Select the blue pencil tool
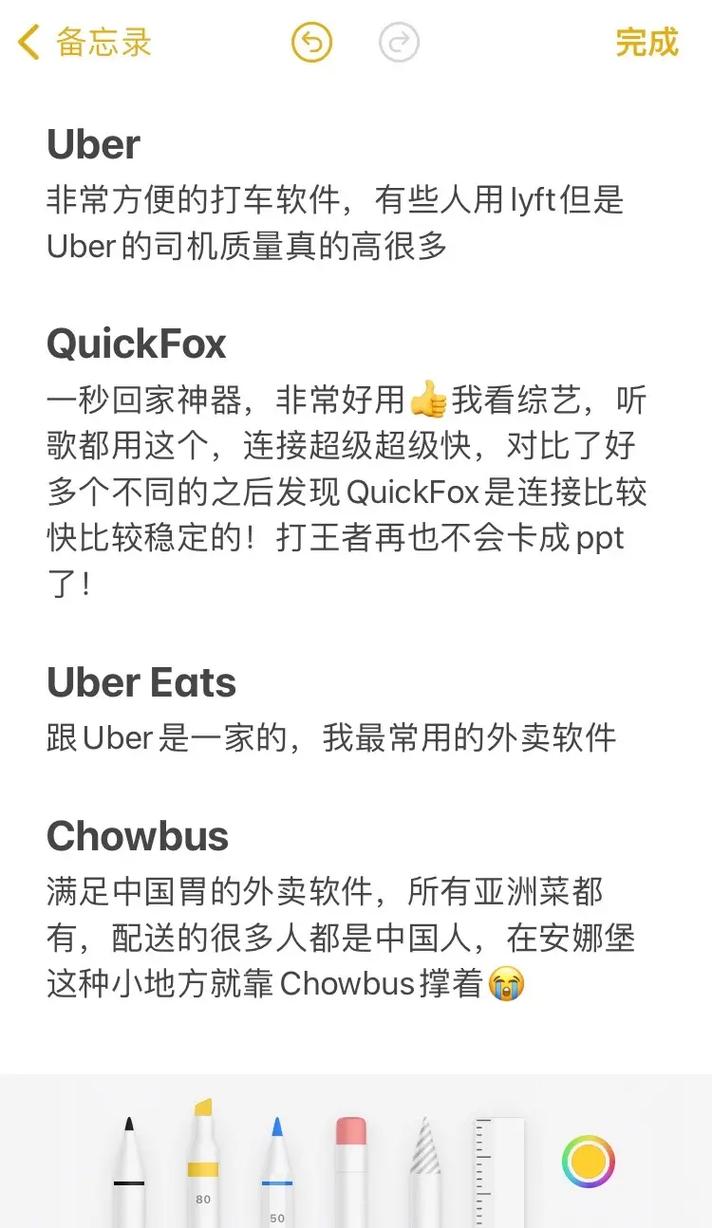 click(x=277, y=1168)
